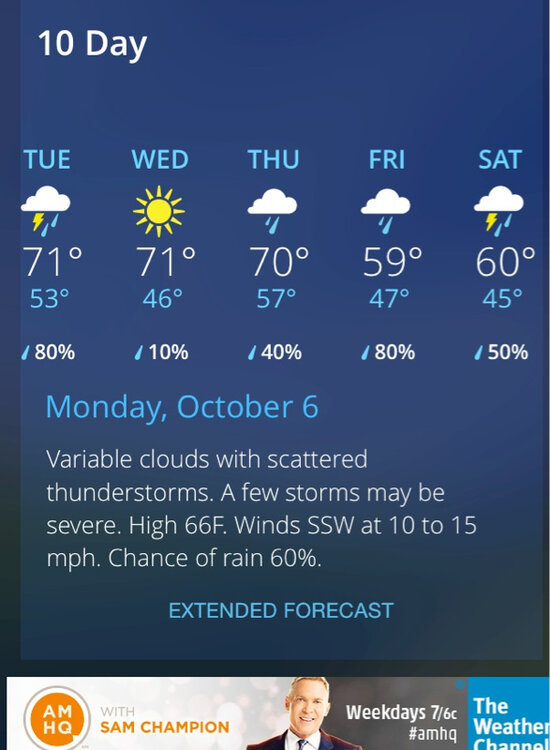Select the TUE forecast column

click(48, 254)
